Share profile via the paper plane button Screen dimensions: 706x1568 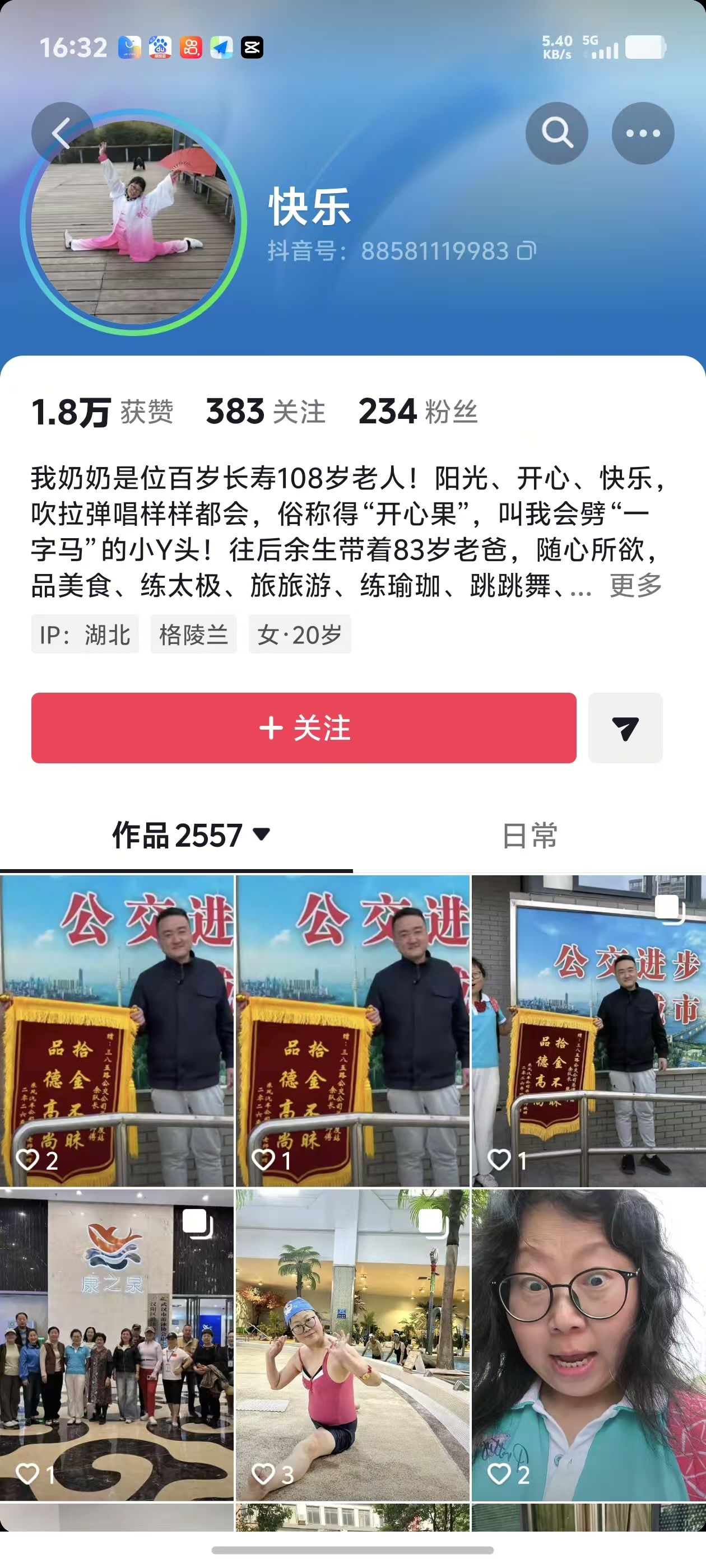tap(625, 727)
